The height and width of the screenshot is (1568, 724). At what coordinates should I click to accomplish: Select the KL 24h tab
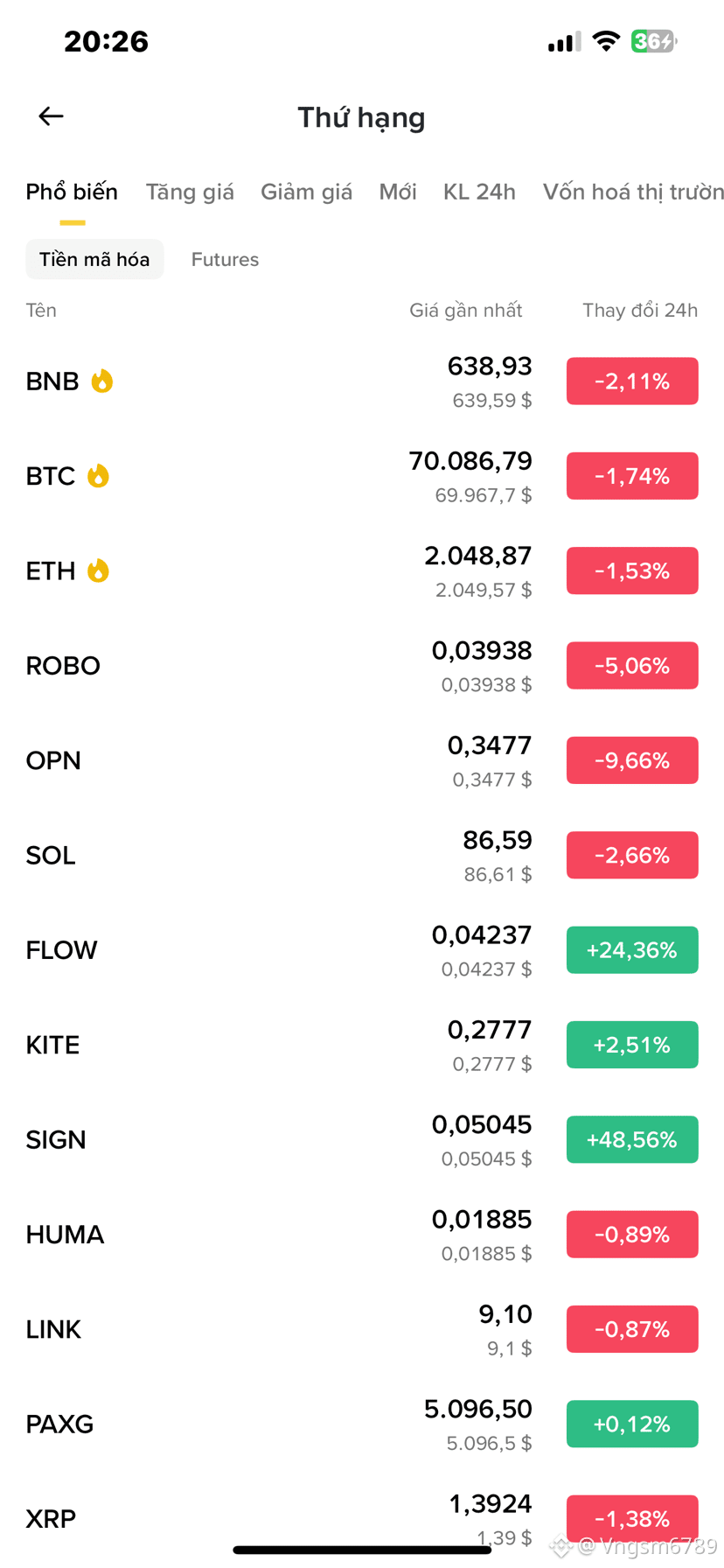coord(479,192)
